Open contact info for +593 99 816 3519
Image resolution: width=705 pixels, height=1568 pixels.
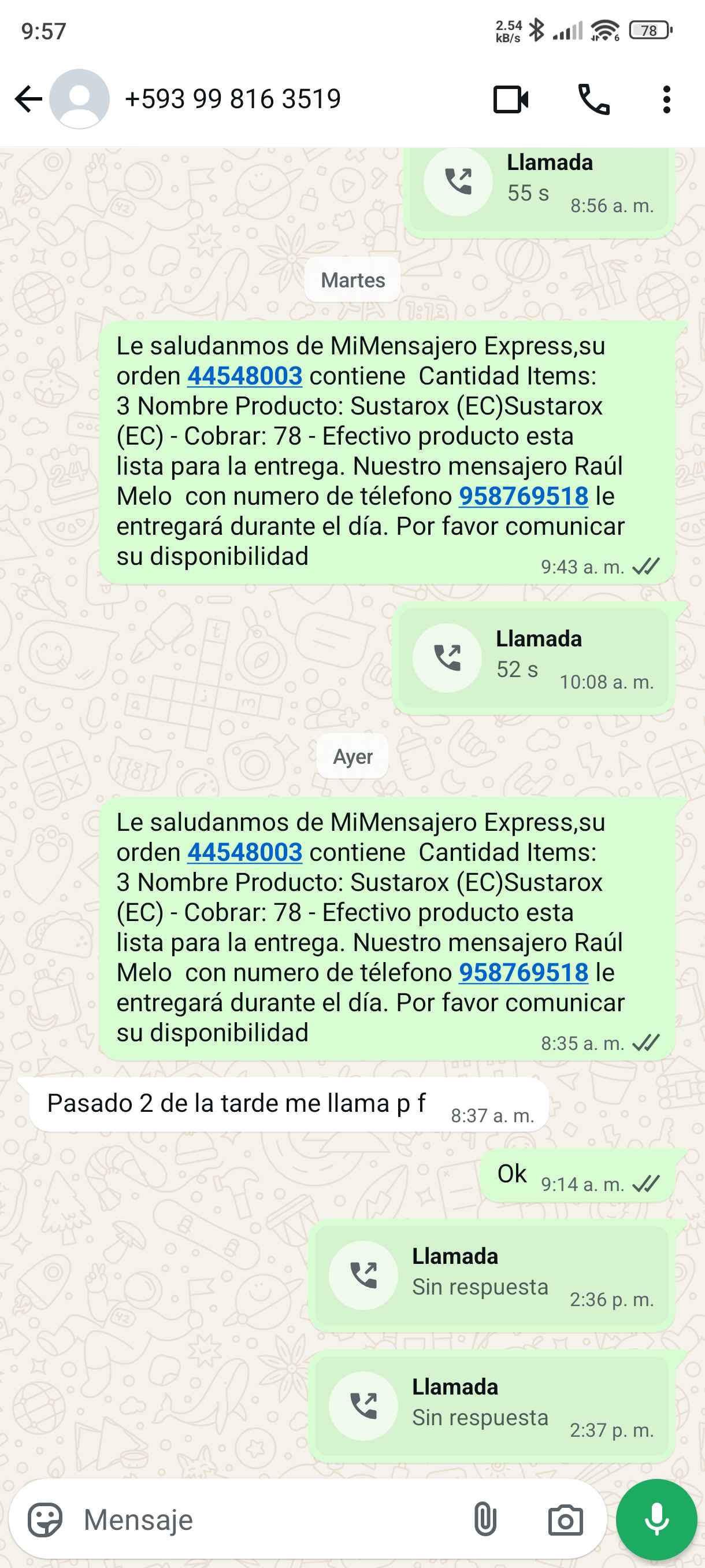[x=232, y=99]
